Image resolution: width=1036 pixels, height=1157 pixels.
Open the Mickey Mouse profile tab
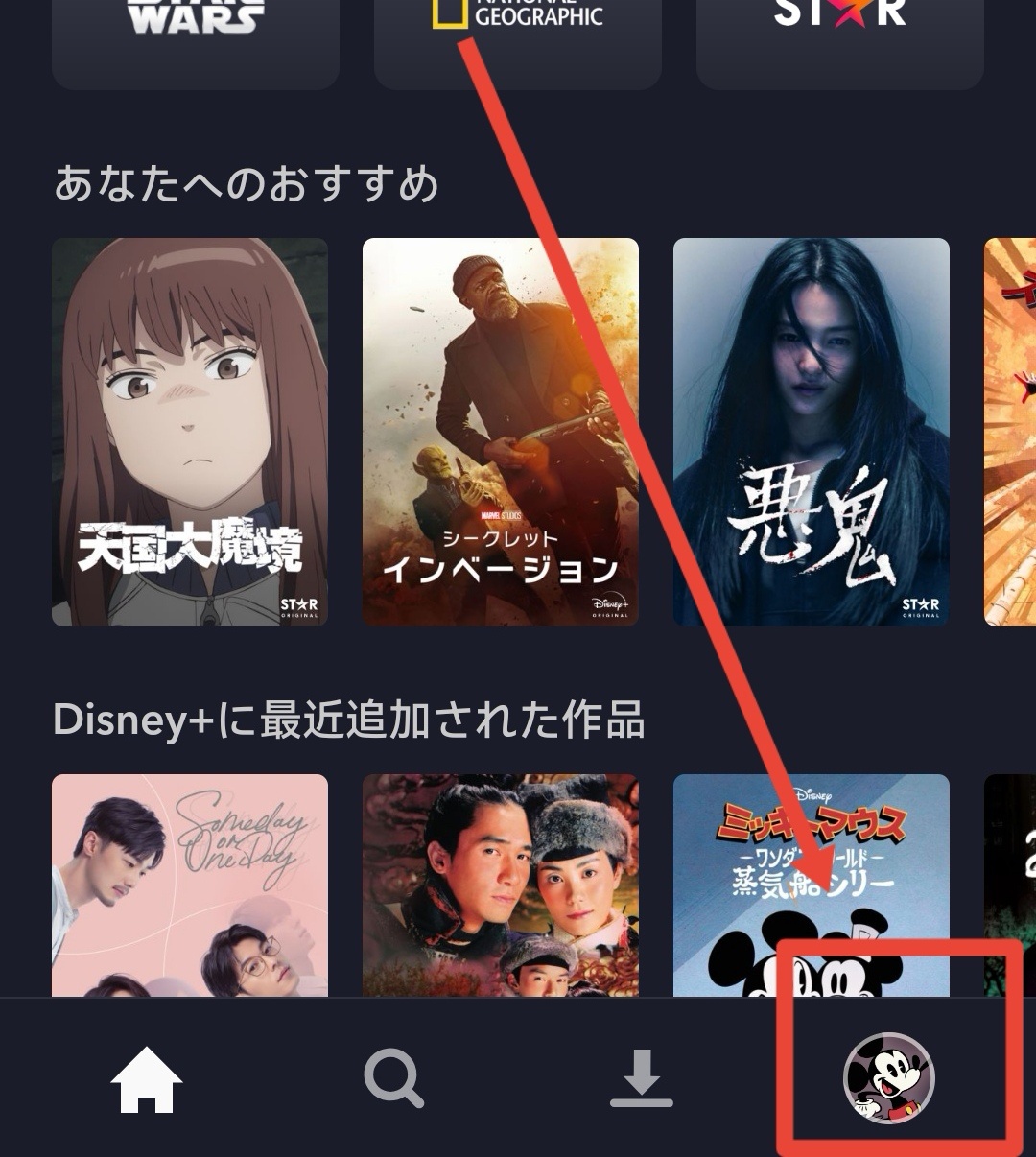point(888,1078)
